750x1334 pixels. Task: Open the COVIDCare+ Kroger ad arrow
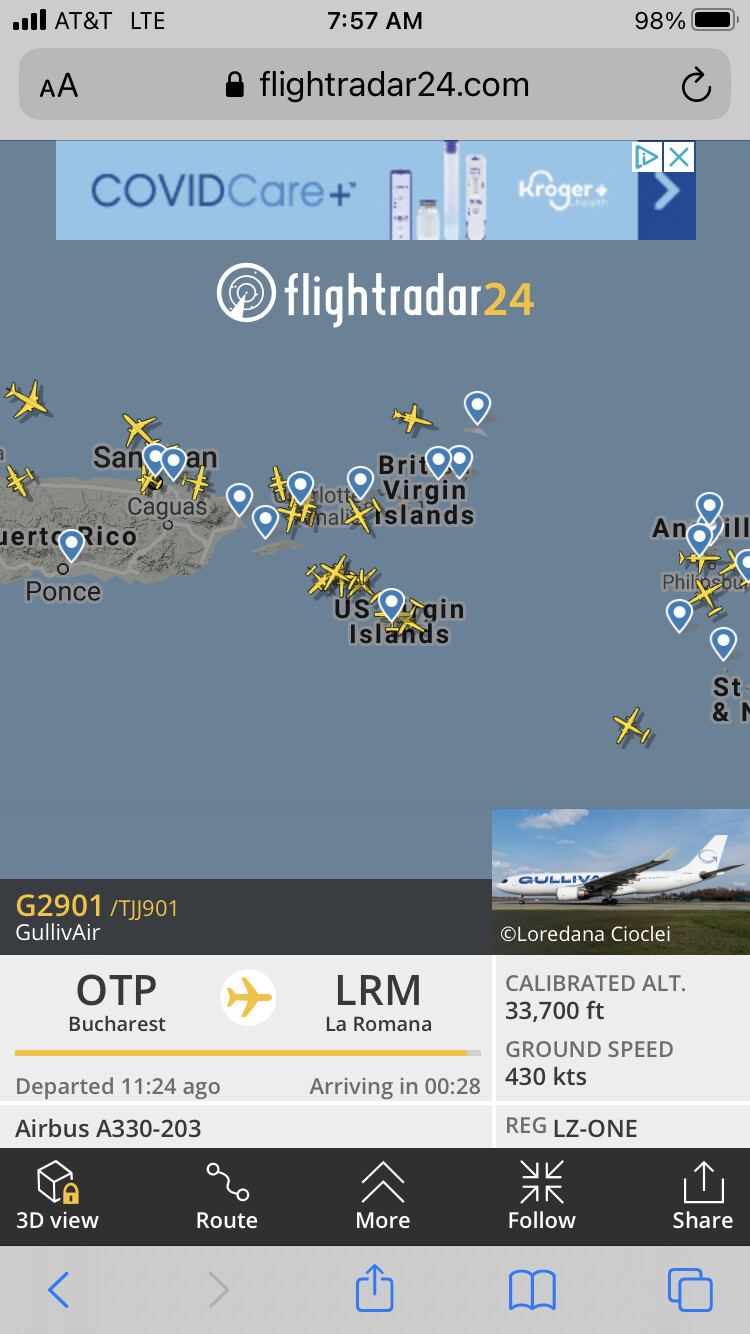666,193
